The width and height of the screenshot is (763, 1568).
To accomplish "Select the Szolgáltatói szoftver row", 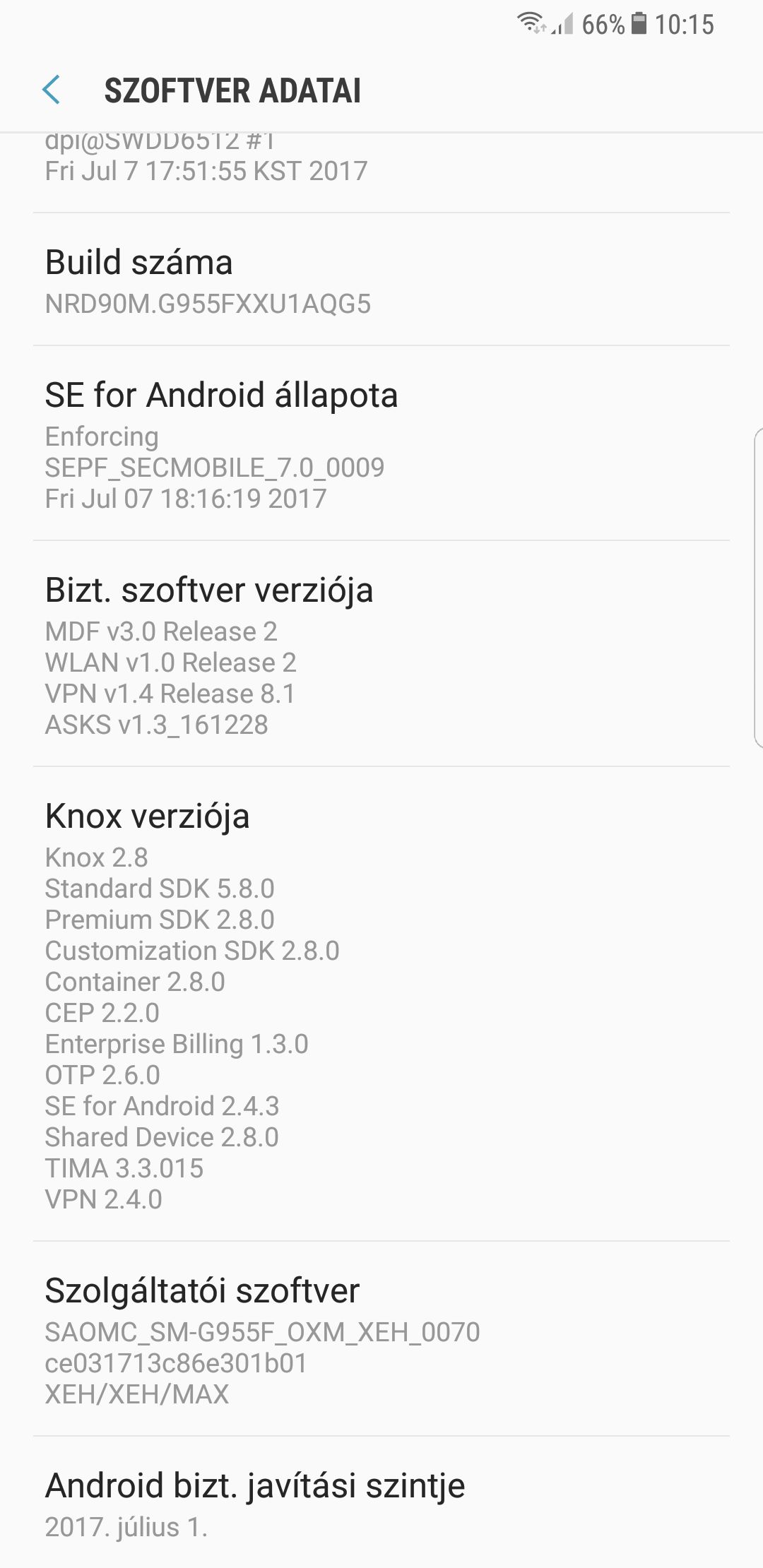I will 381,1339.
